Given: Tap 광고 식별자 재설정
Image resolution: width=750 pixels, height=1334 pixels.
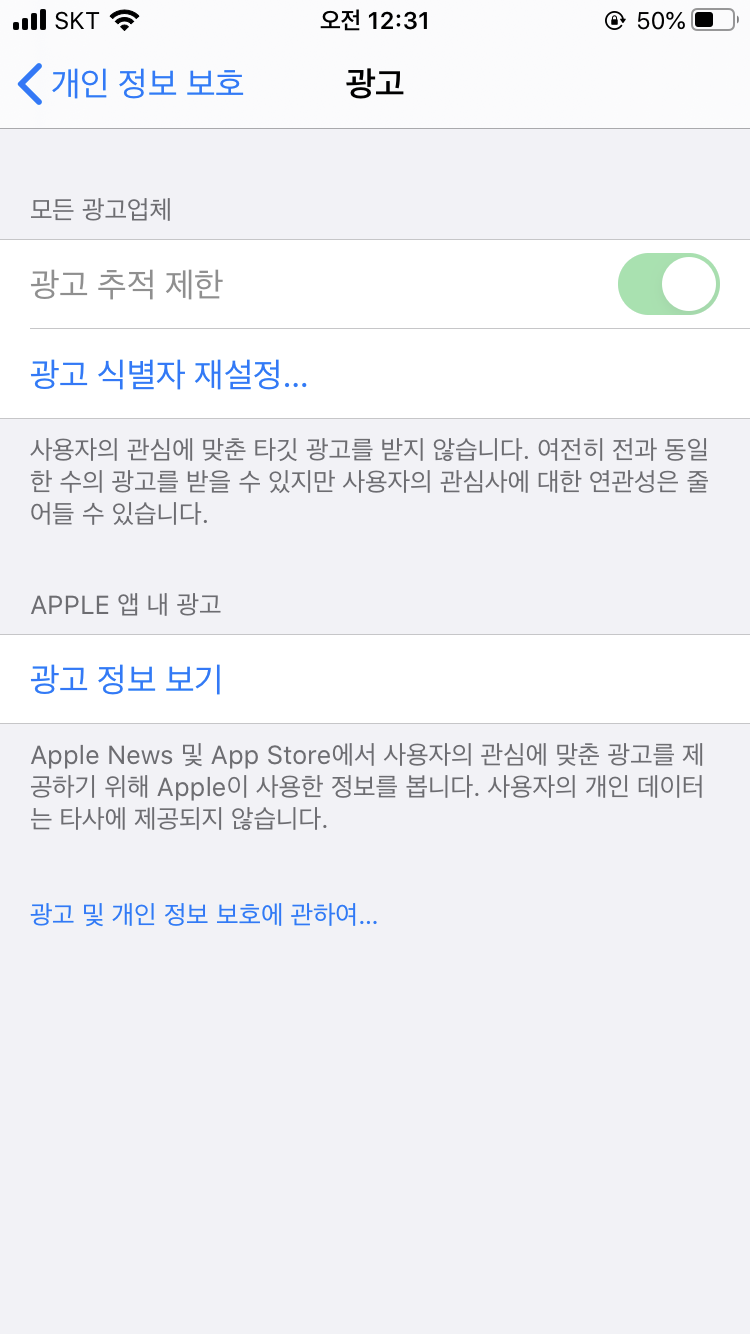Looking at the screenshot, I should tap(169, 375).
